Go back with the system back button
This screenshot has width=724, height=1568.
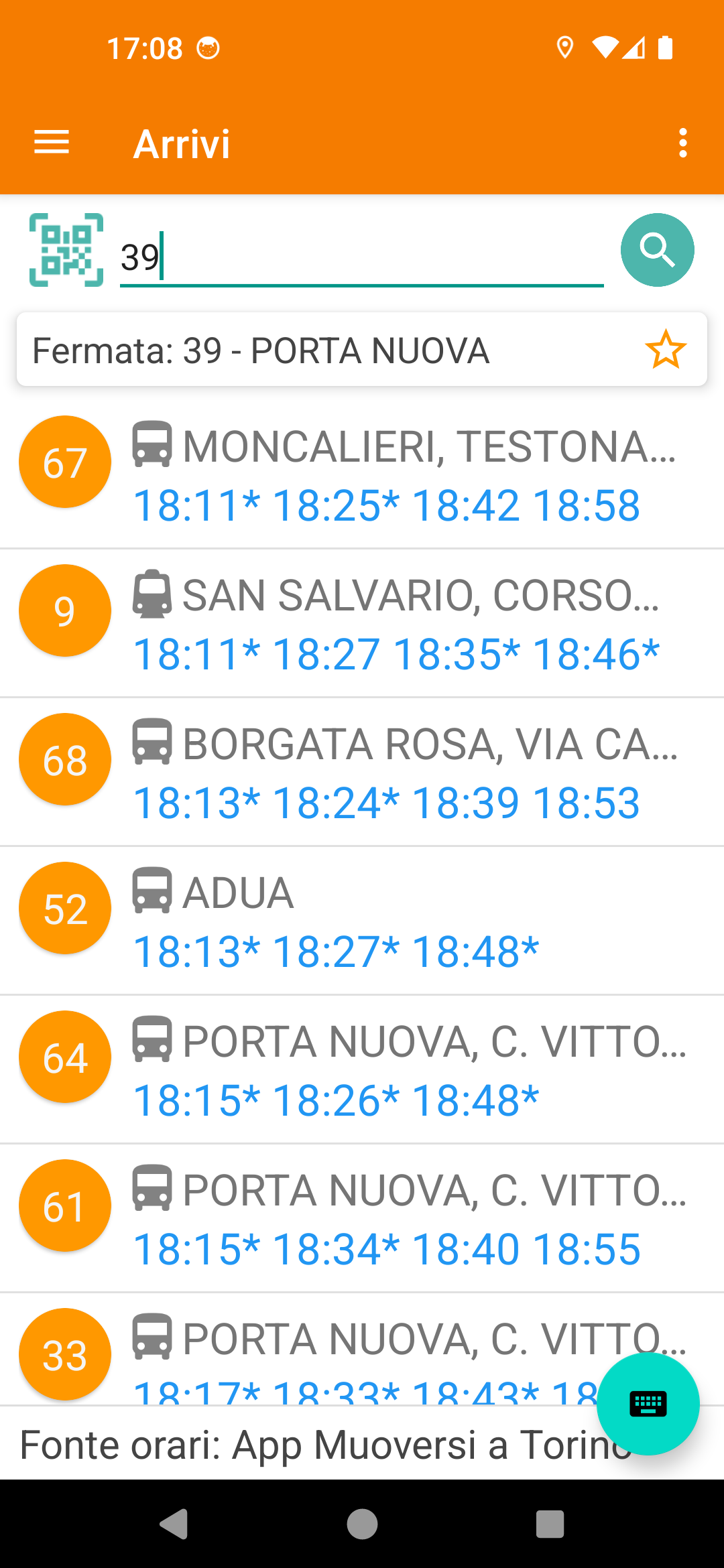(174, 1524)
